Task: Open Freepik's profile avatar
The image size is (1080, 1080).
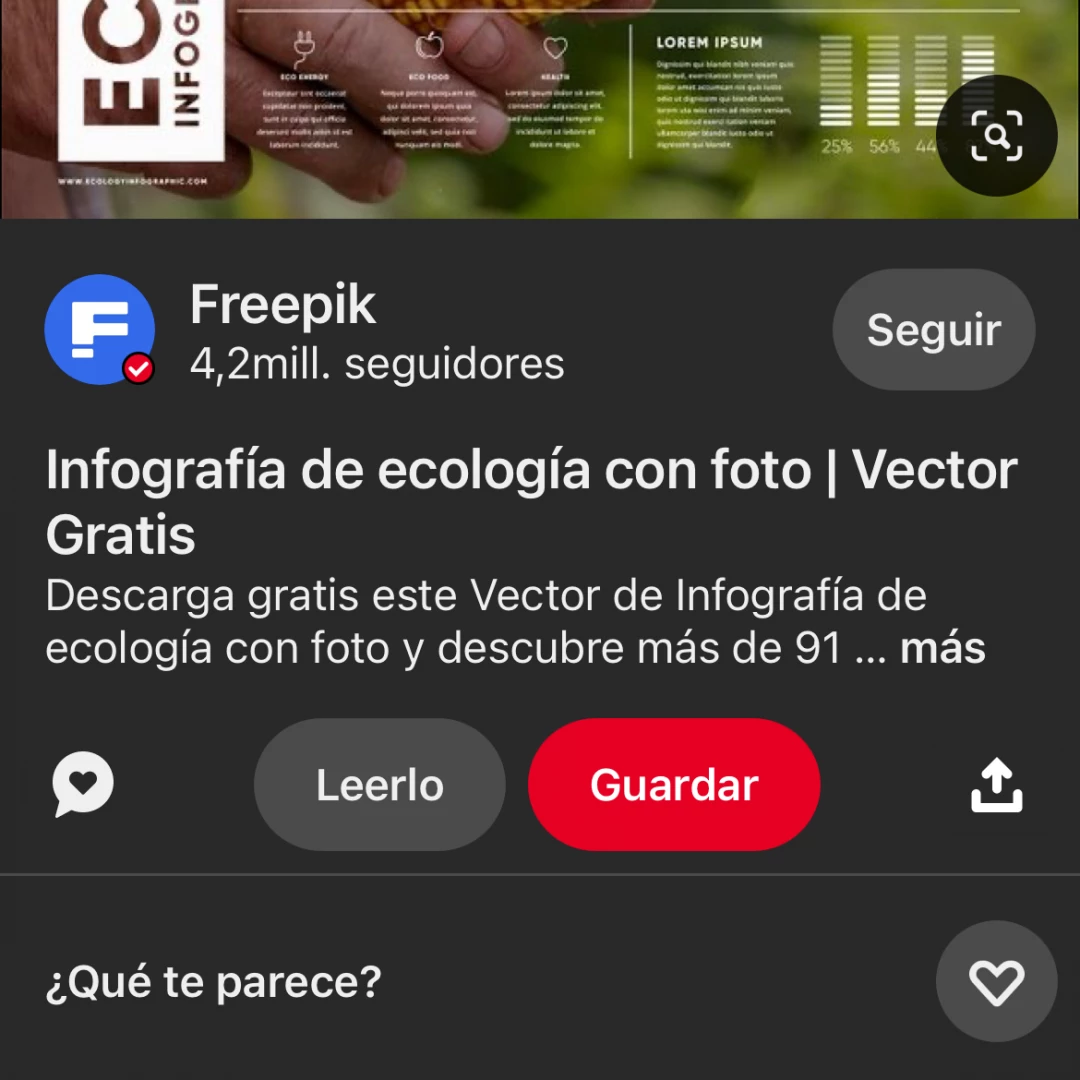Action: pyautogui.click(x=99, y=330)
